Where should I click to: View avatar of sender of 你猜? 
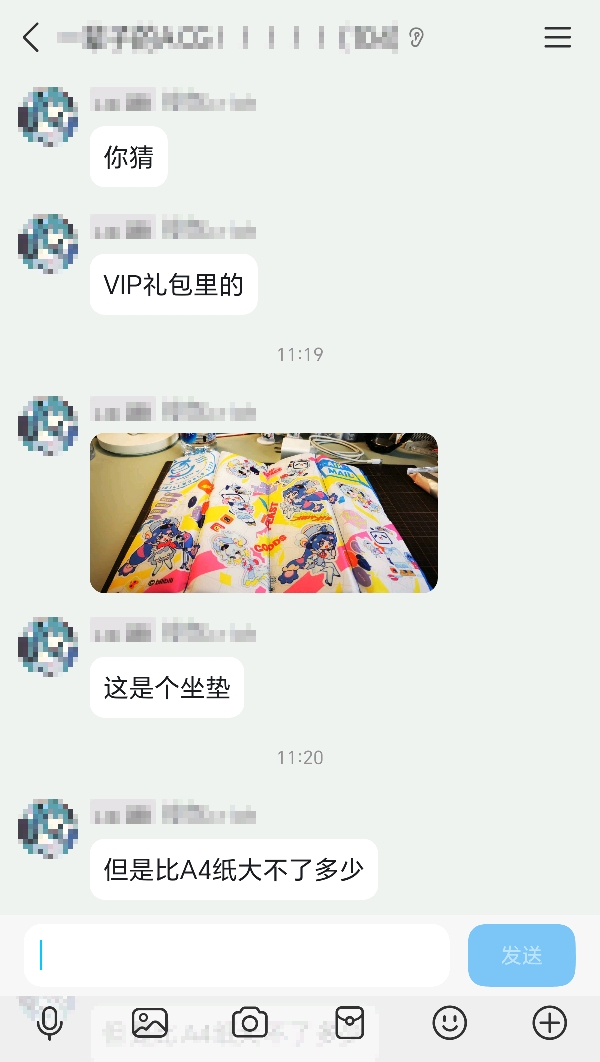point(47,116)
